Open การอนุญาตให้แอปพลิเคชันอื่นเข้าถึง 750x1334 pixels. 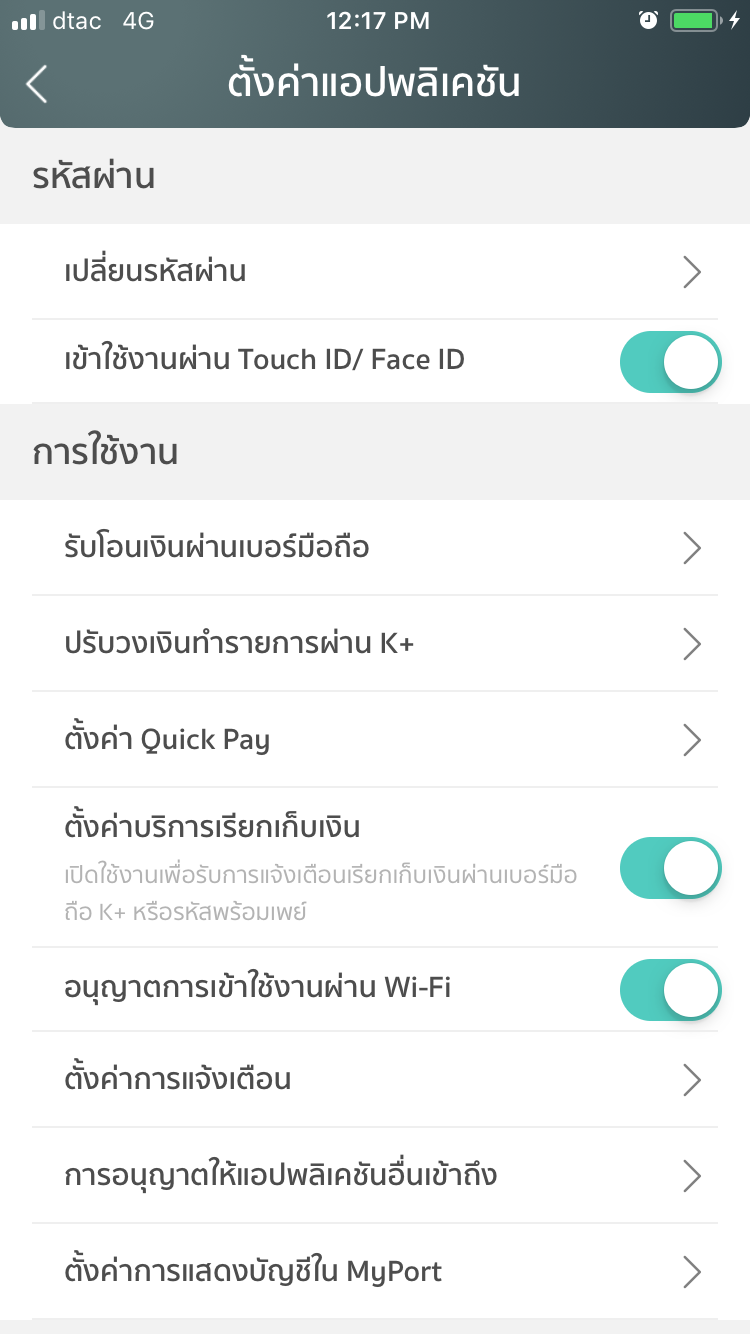375,1176
